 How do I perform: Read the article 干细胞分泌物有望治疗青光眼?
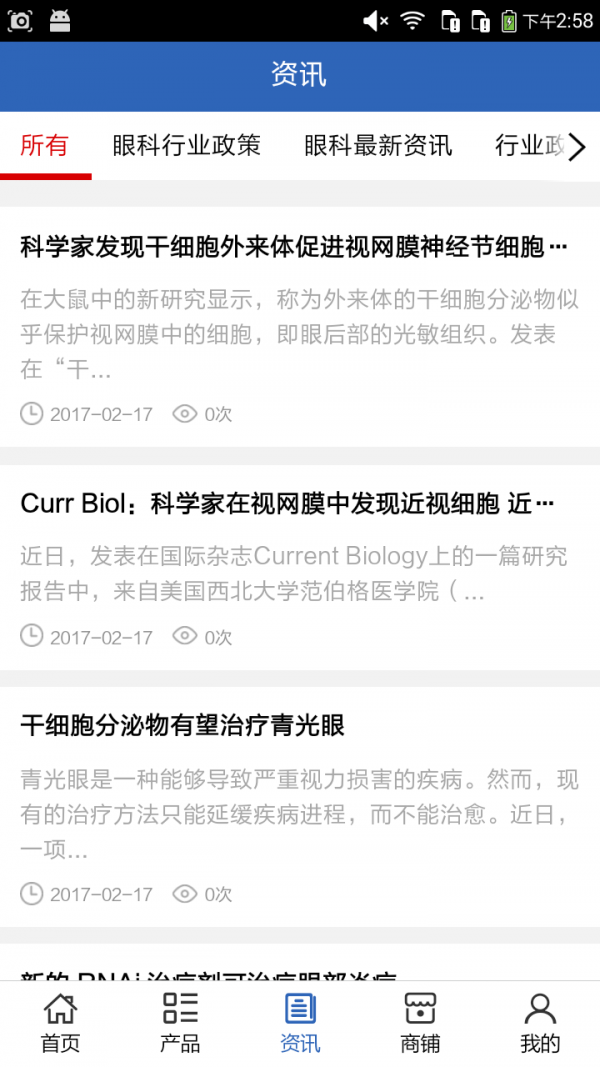tap(183, 726)
